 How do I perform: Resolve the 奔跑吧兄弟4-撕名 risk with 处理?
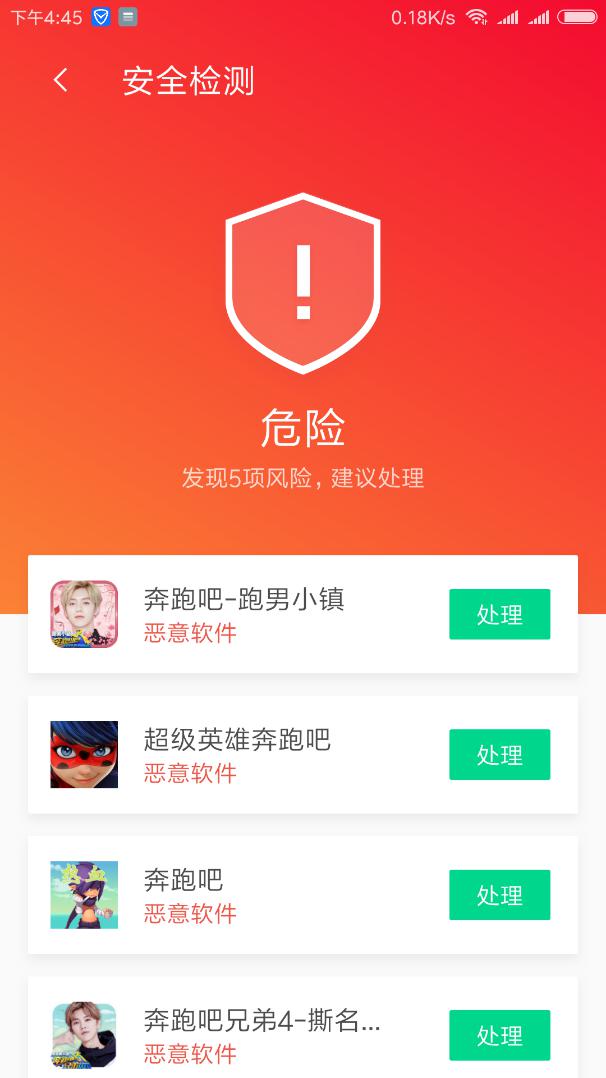(x=499, y=1034)
